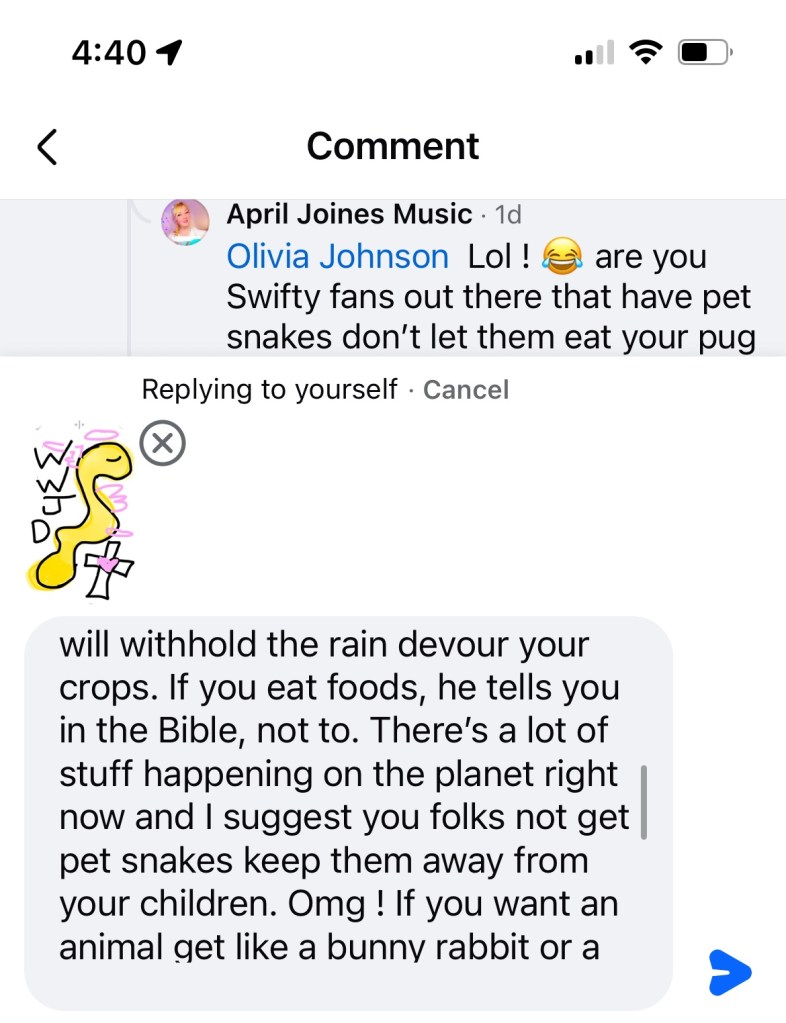This screenshot has height=1023, width=786.
Task: Remove the attached snake sticker
Action: coord(163,443)
